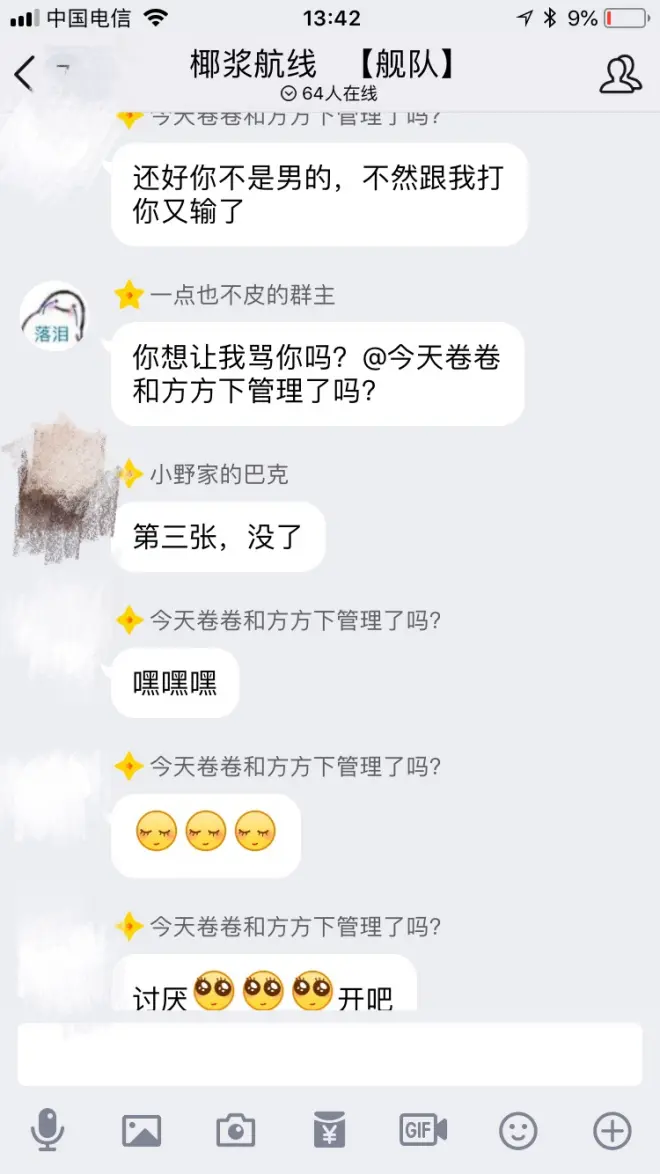660x1174 pixels.
Task: Open more options plus icon
Action: 612,1131
